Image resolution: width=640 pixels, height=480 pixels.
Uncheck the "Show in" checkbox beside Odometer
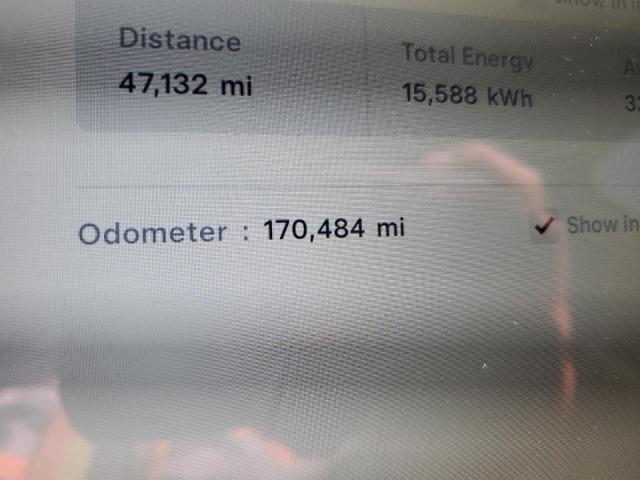(544, 227)
